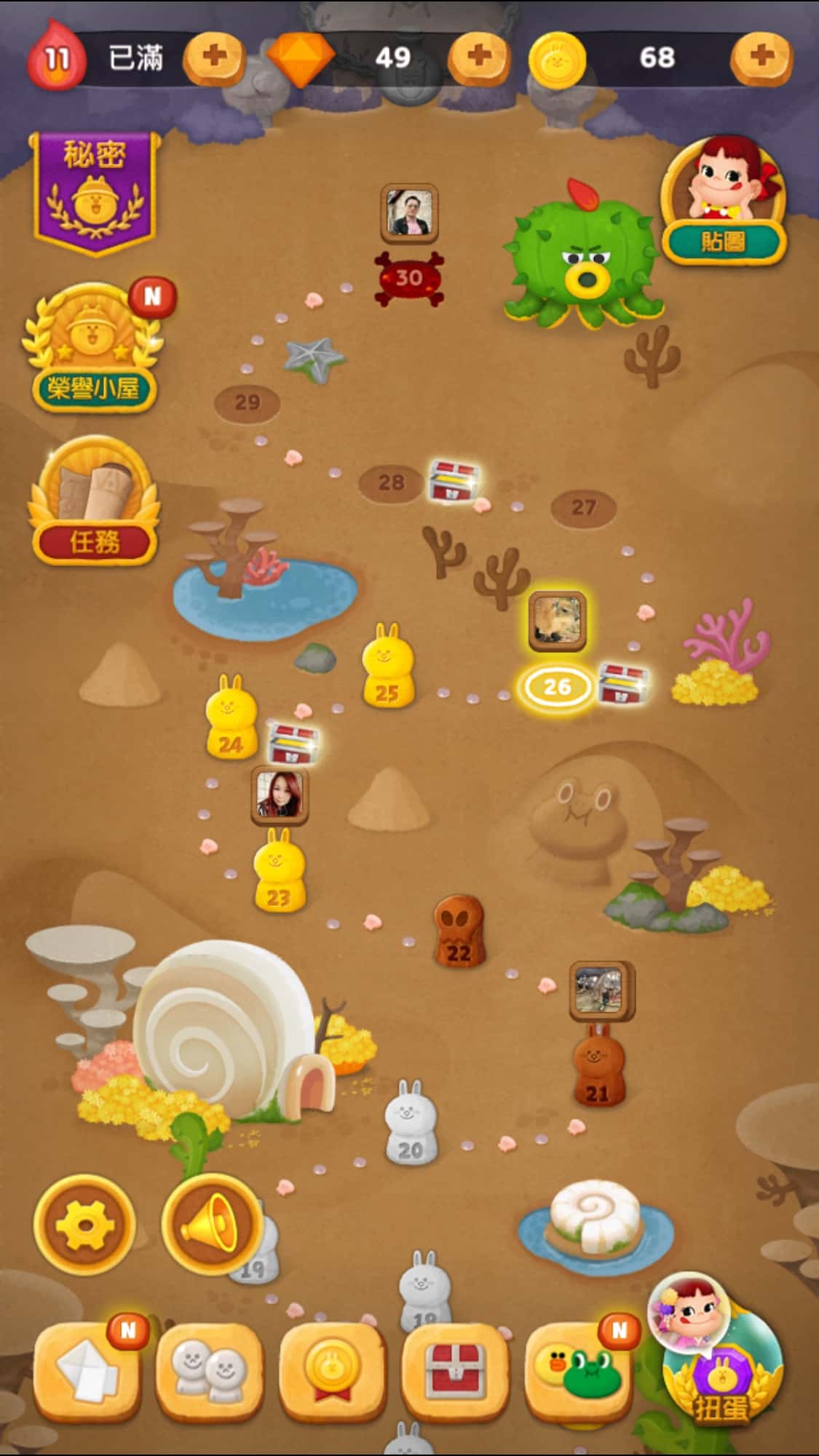Add more lives with the plus button

pos(213,57)
